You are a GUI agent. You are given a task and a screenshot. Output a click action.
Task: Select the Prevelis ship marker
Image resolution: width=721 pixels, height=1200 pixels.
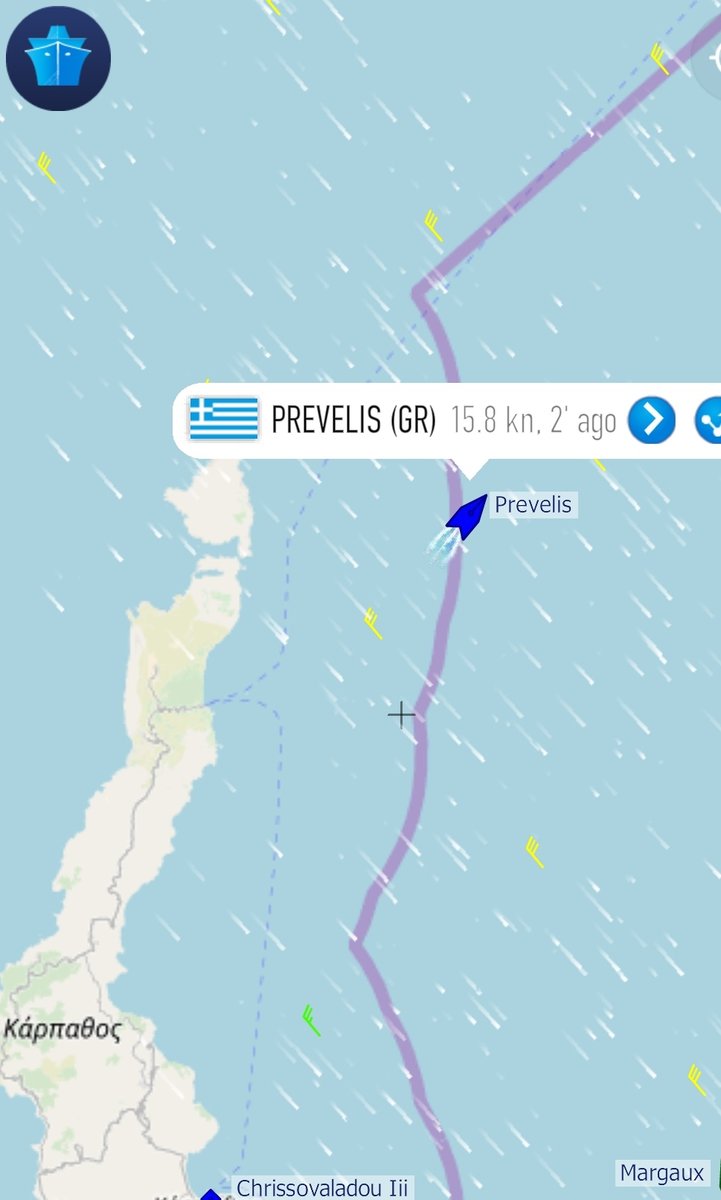pyautogui.click(x=466, y=516)
